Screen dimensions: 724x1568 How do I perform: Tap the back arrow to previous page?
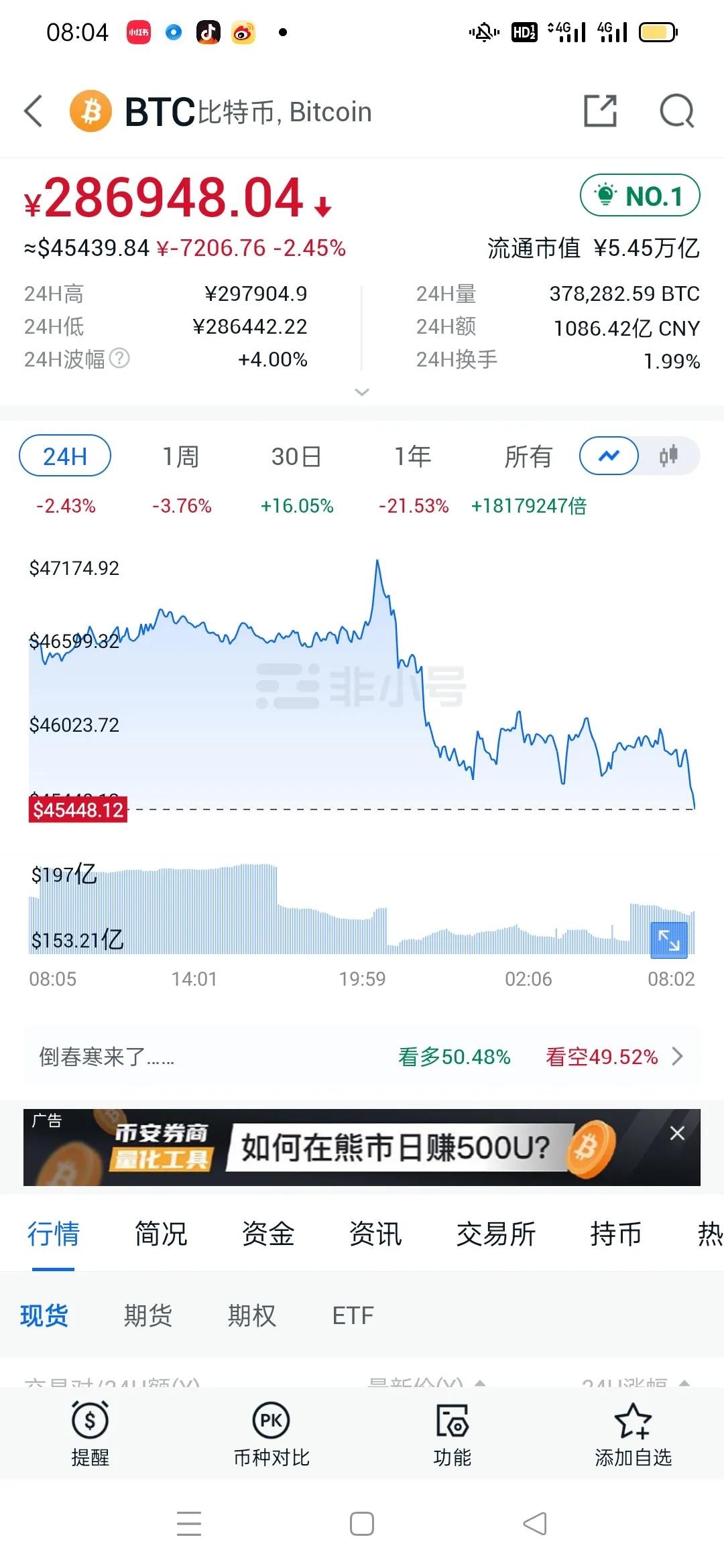click(x=33, y=111)
